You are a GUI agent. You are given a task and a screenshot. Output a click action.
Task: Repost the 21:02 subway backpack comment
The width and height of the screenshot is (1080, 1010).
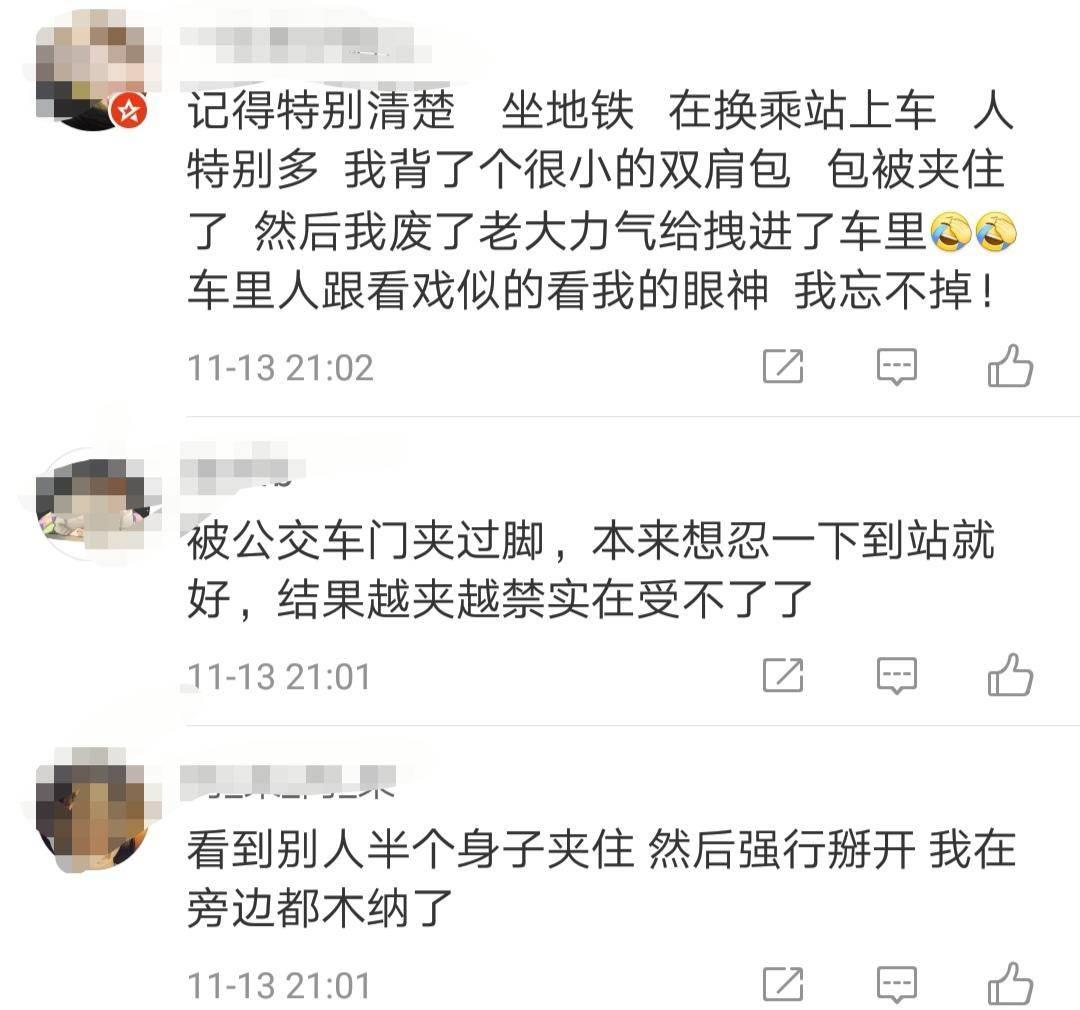[x=783, y=367]
